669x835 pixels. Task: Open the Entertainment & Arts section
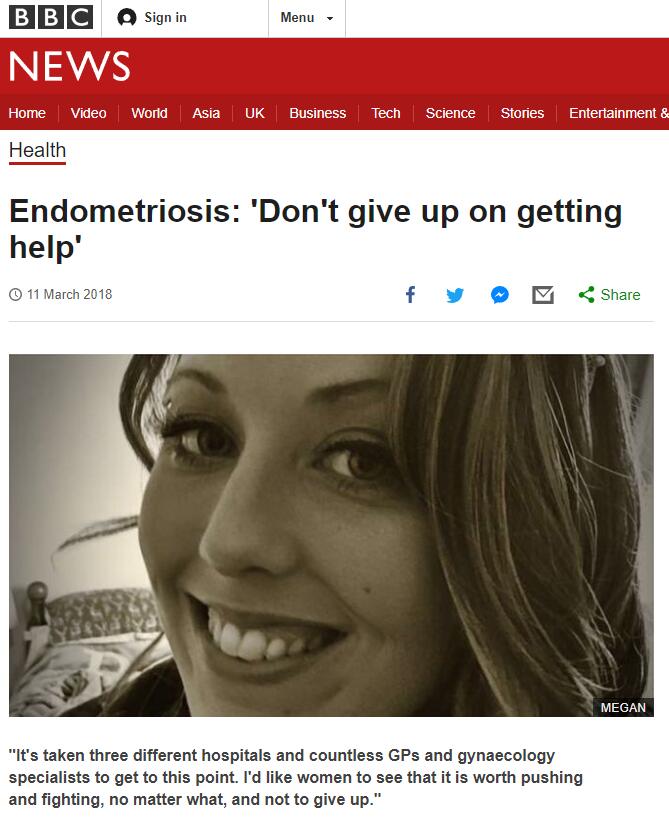click(x=617, y=113)
